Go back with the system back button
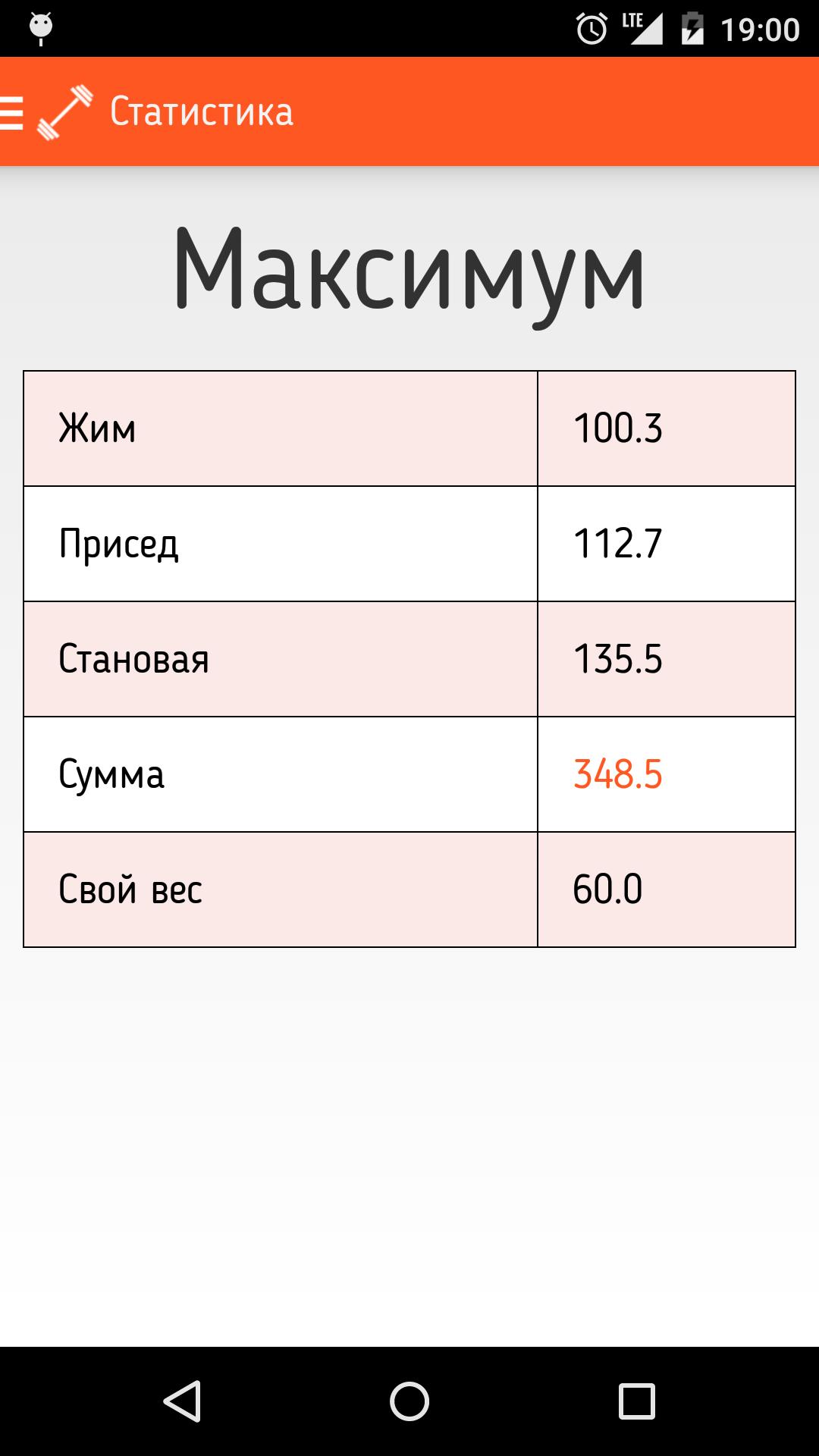This screenshot has height=1456, width=819. point(182,1400)
